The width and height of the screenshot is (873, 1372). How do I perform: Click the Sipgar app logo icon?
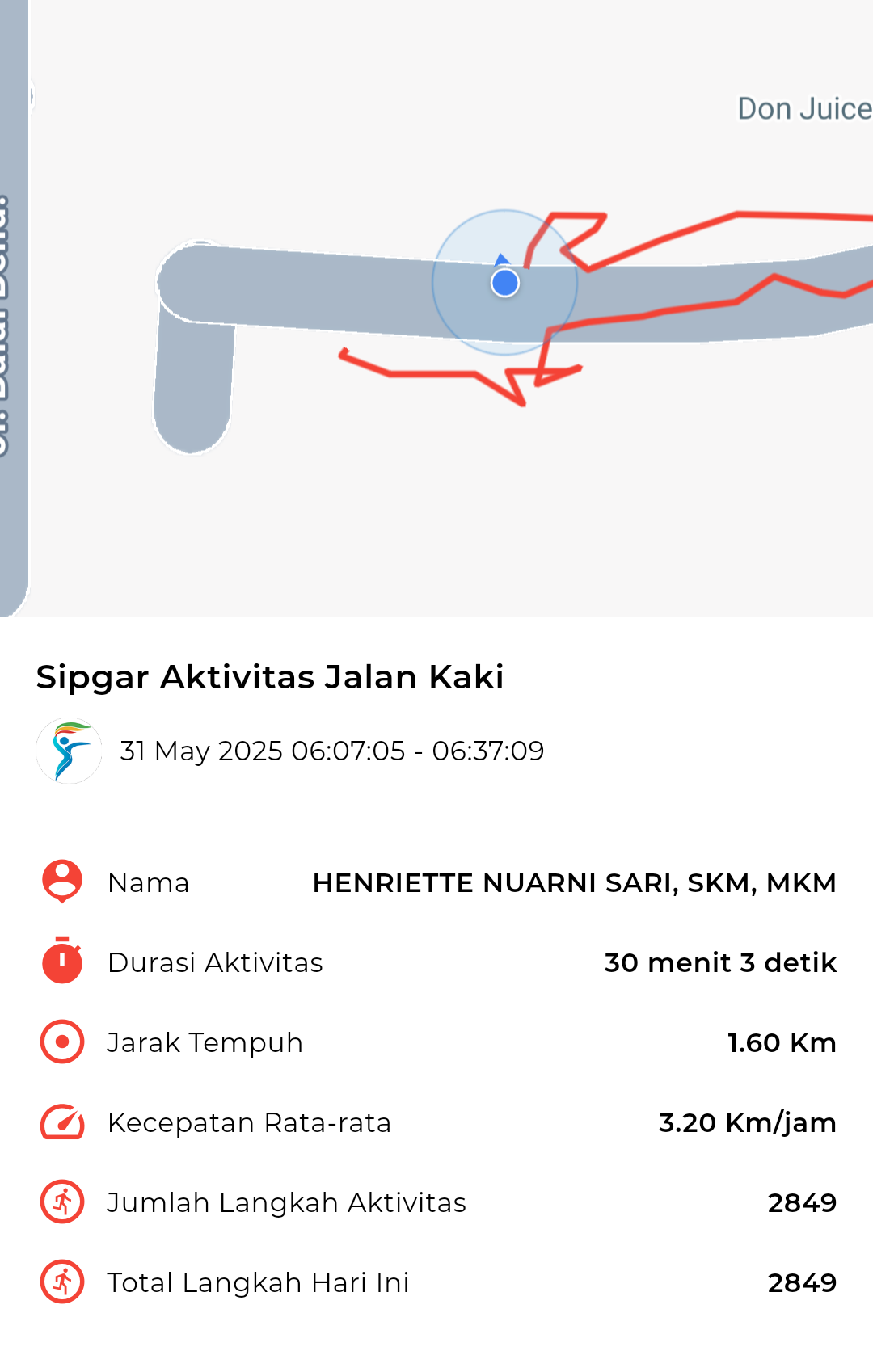[69, 750]
